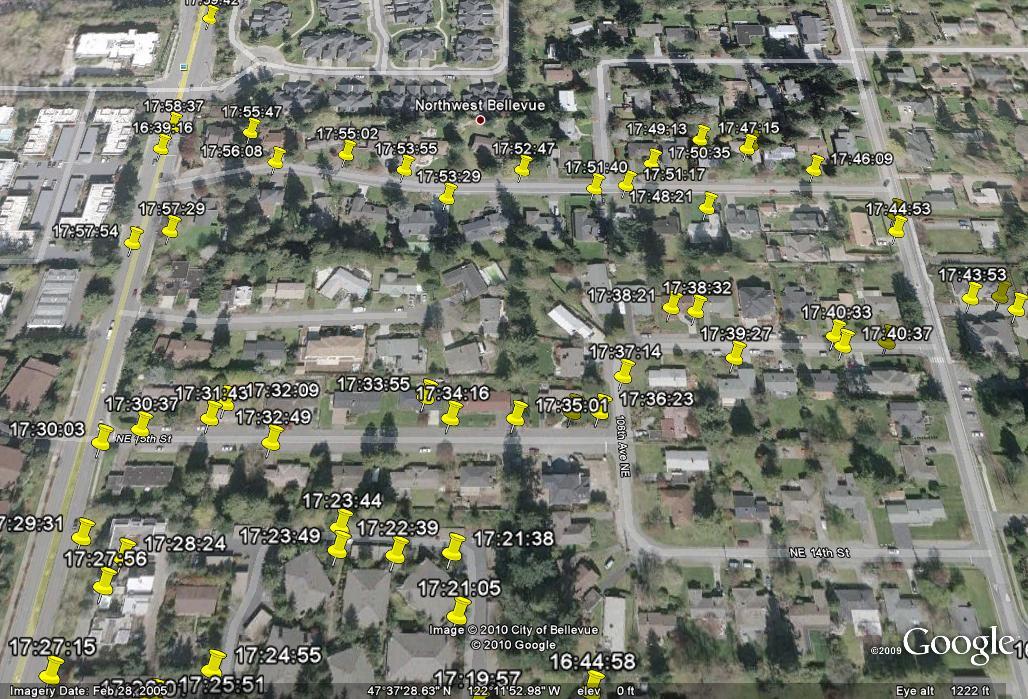Open the 17:56:08 placemark pin
The width and height of the screenshot is (1028, 699).
coord(278,158)
